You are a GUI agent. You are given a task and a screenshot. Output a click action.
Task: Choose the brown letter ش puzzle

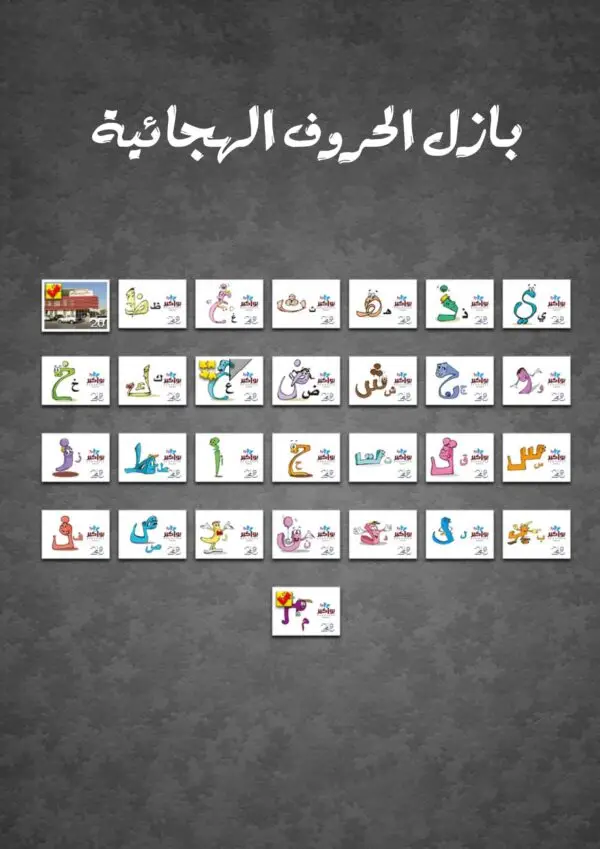click(x=383, y=381)
